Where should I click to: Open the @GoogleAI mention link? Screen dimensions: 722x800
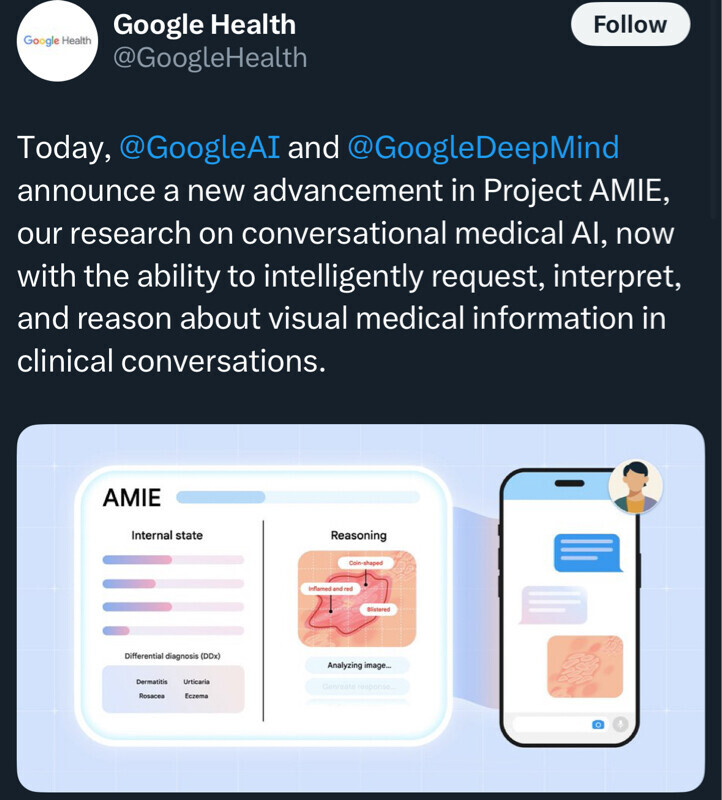[199, 148]
